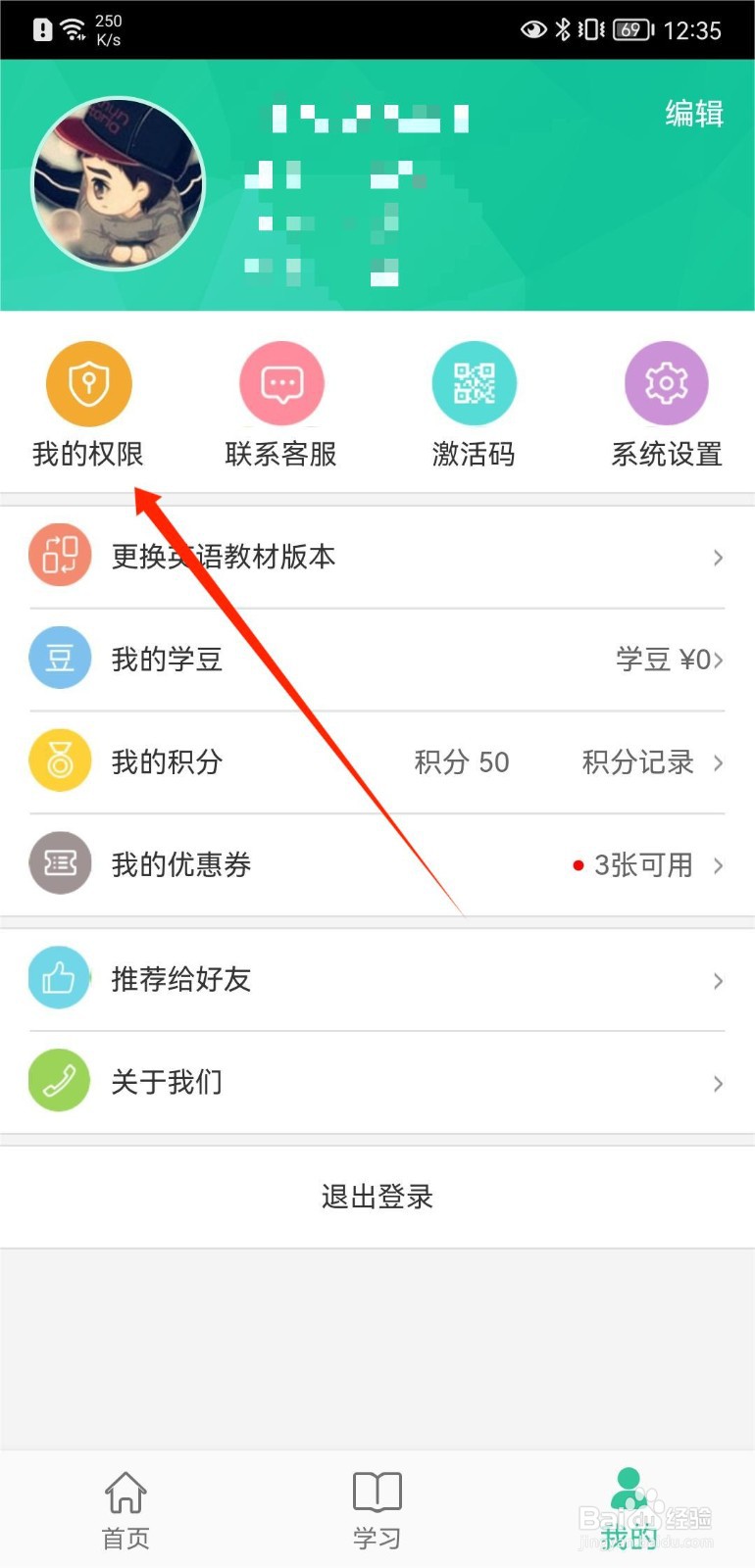This screenshot has height=1568, width=755.
Task: Expand the 更换英语教材版本 row chevron
Action: (x=719, y=558)
